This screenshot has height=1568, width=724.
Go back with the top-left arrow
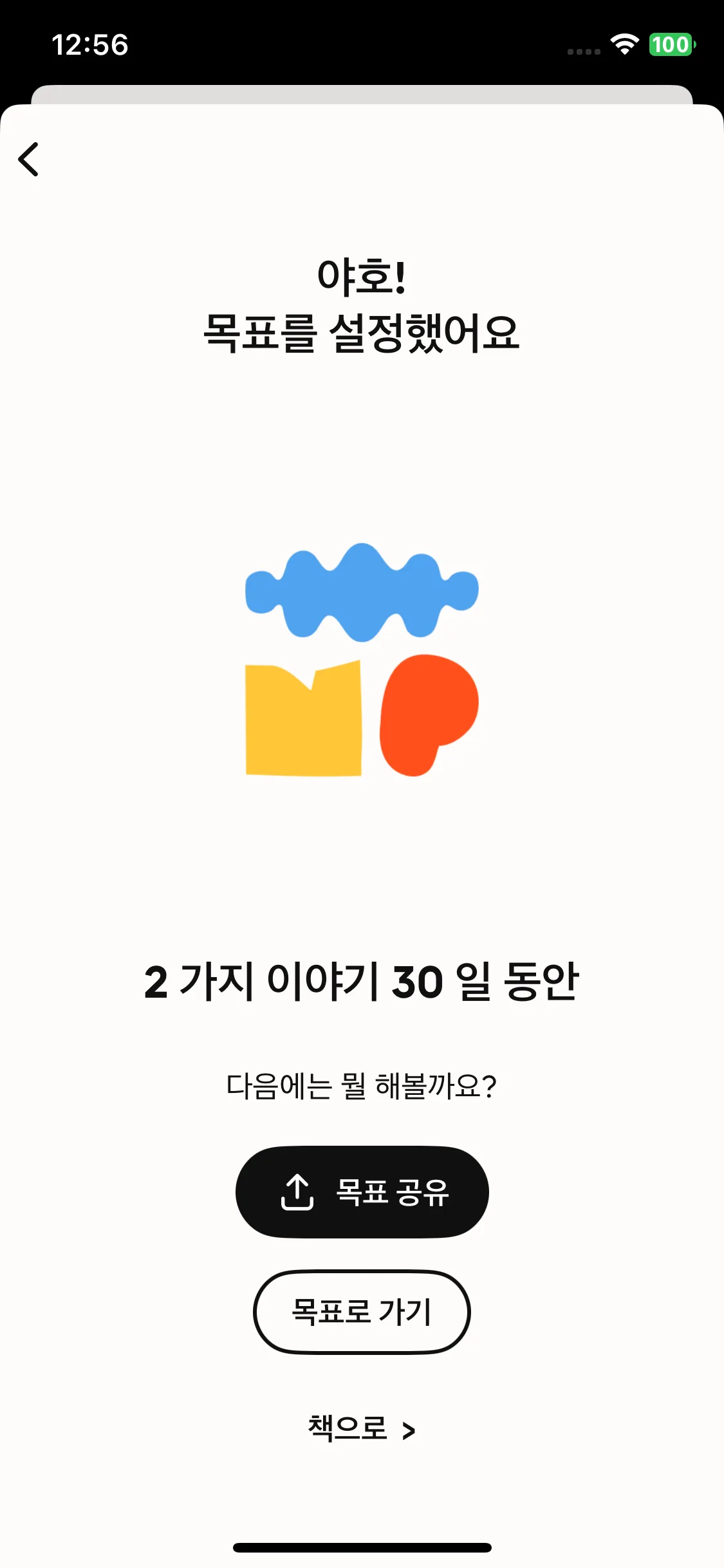point(29,159)
